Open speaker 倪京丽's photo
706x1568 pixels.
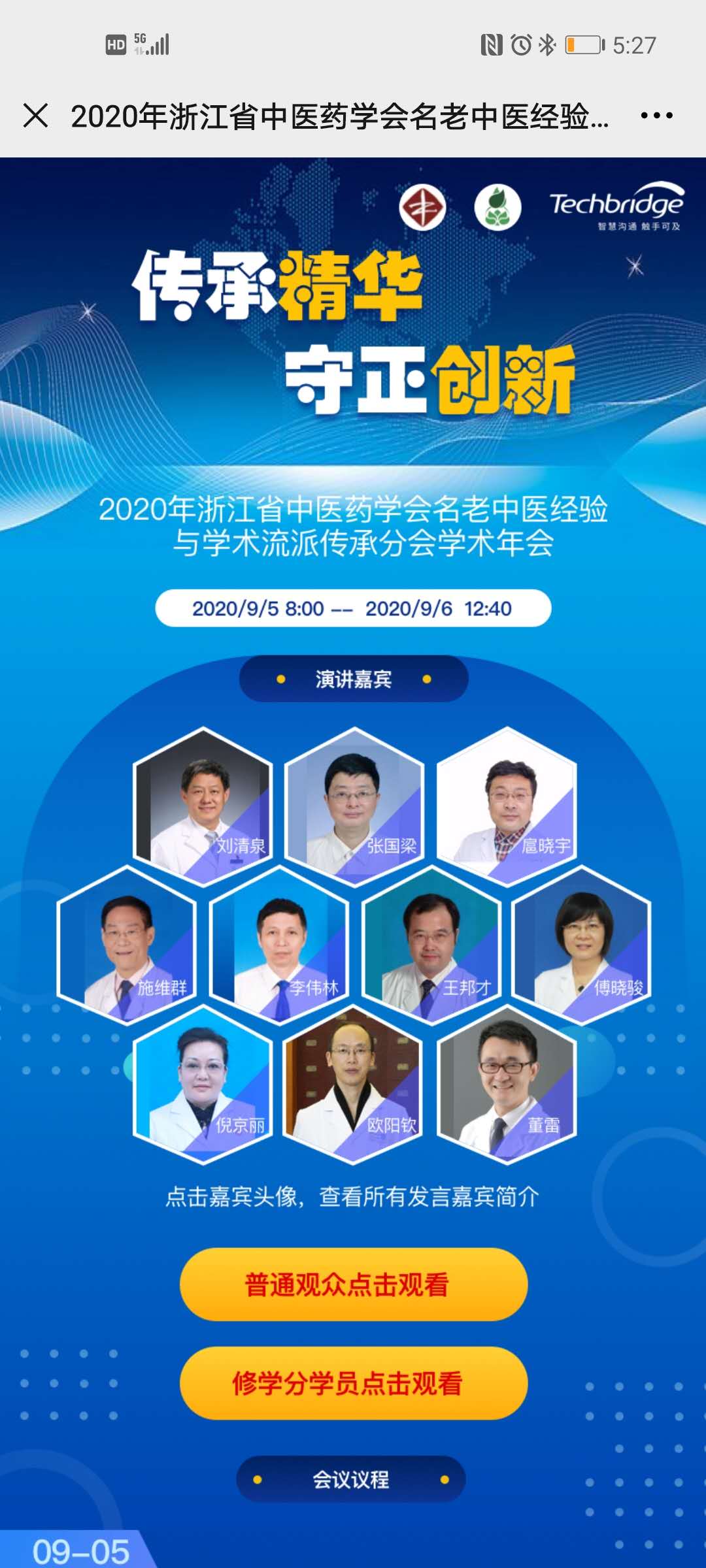pyautogui.click(x=203, y=1085)
